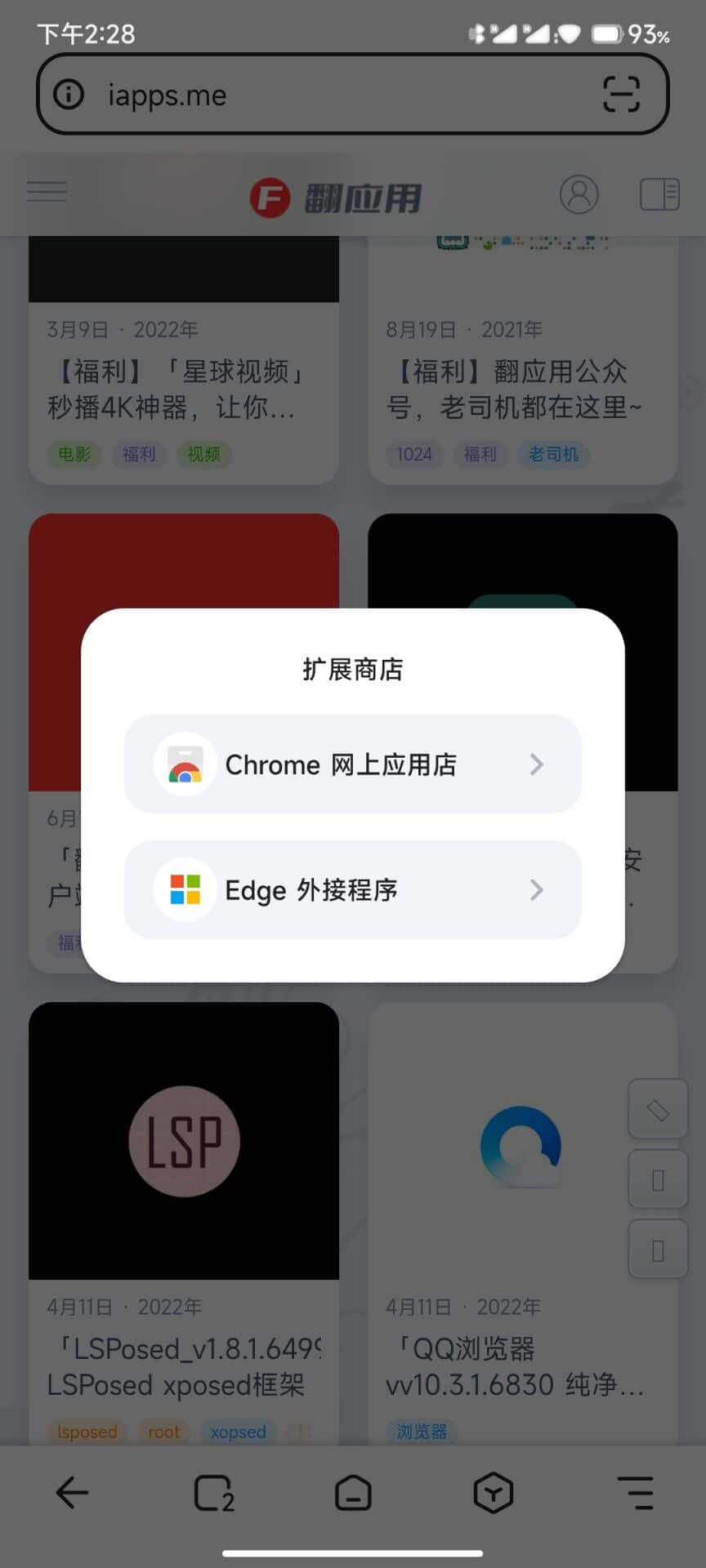Go to the browser home page
The image size is (706, 1568).
coord(353,1493)
